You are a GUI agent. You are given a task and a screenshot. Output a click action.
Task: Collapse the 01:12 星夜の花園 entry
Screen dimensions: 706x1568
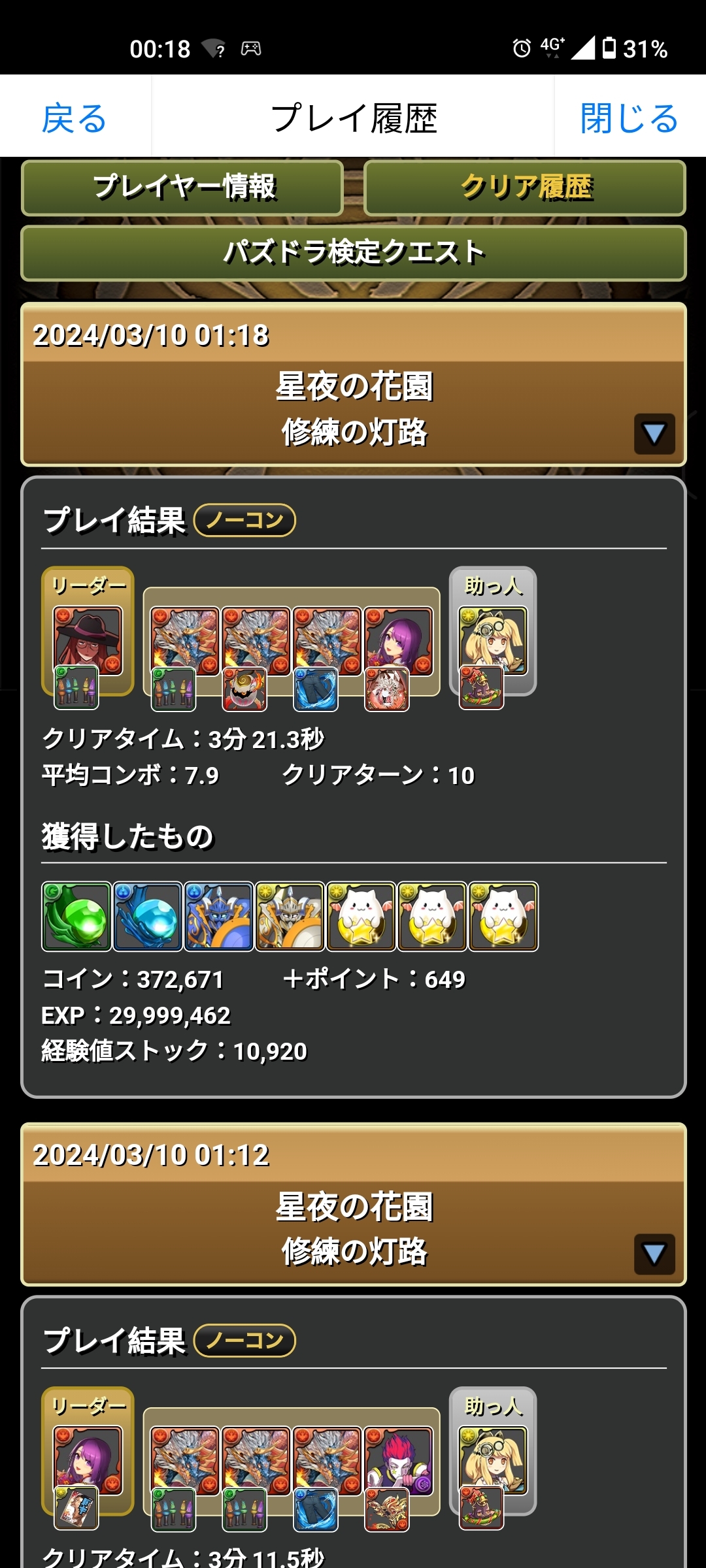pos(654,1254)
